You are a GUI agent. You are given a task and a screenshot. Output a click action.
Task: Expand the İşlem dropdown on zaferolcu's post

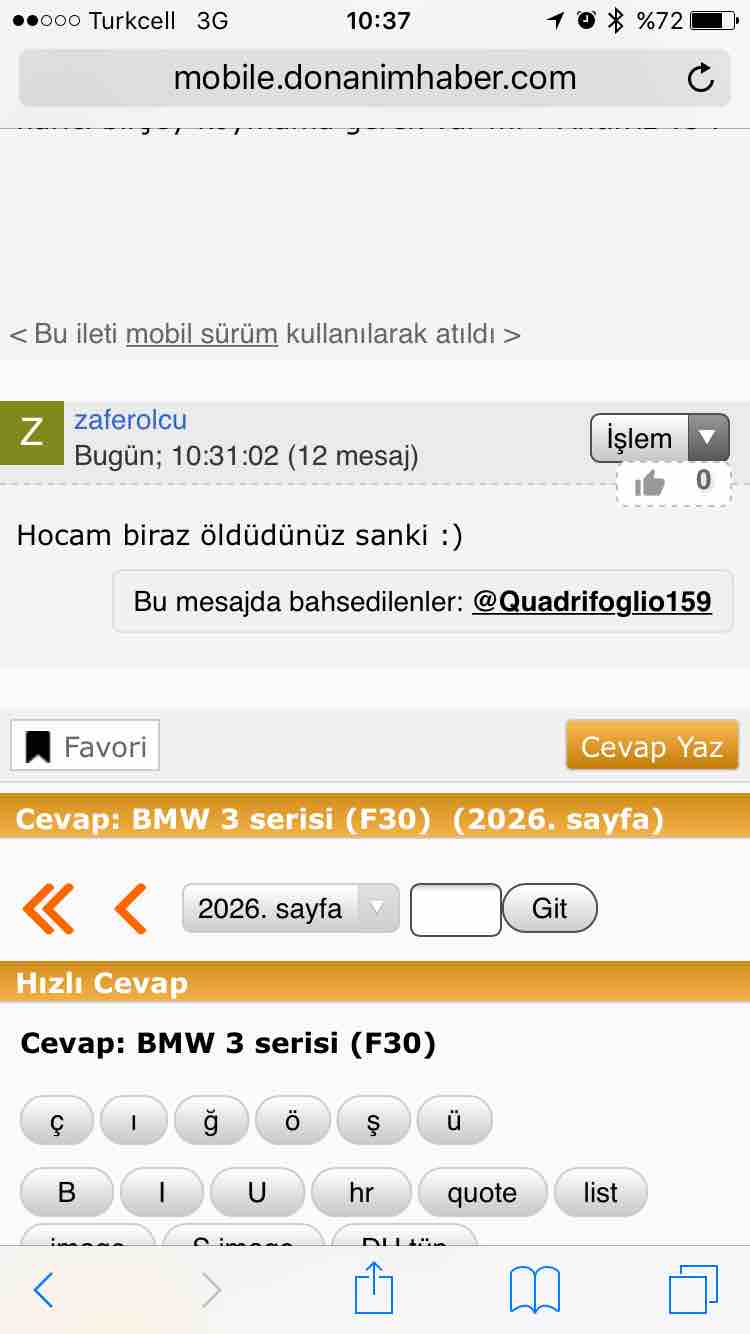coord(660,438)
